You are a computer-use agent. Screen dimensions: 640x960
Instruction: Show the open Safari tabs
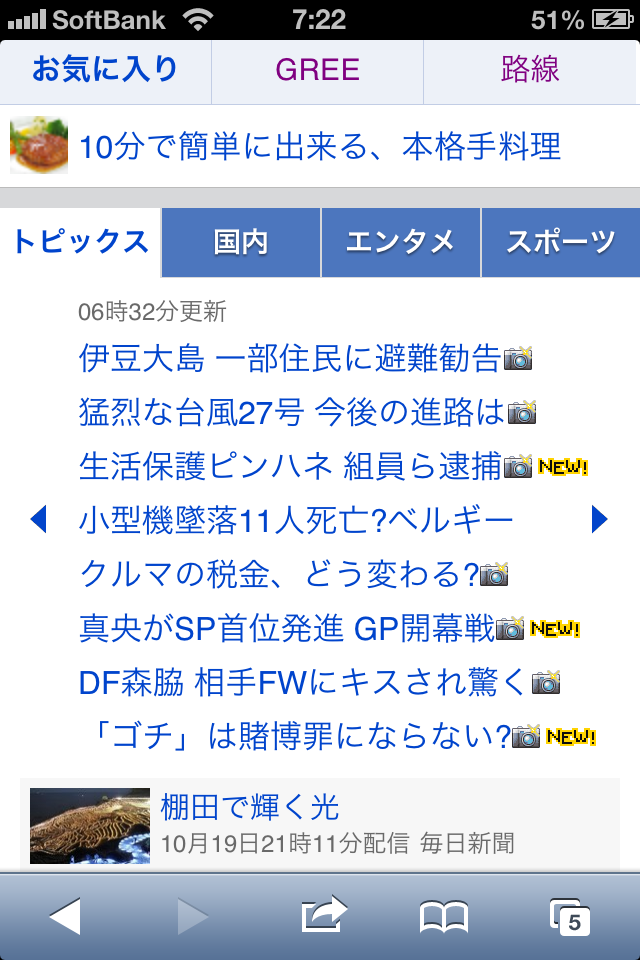tap(570, 916)
